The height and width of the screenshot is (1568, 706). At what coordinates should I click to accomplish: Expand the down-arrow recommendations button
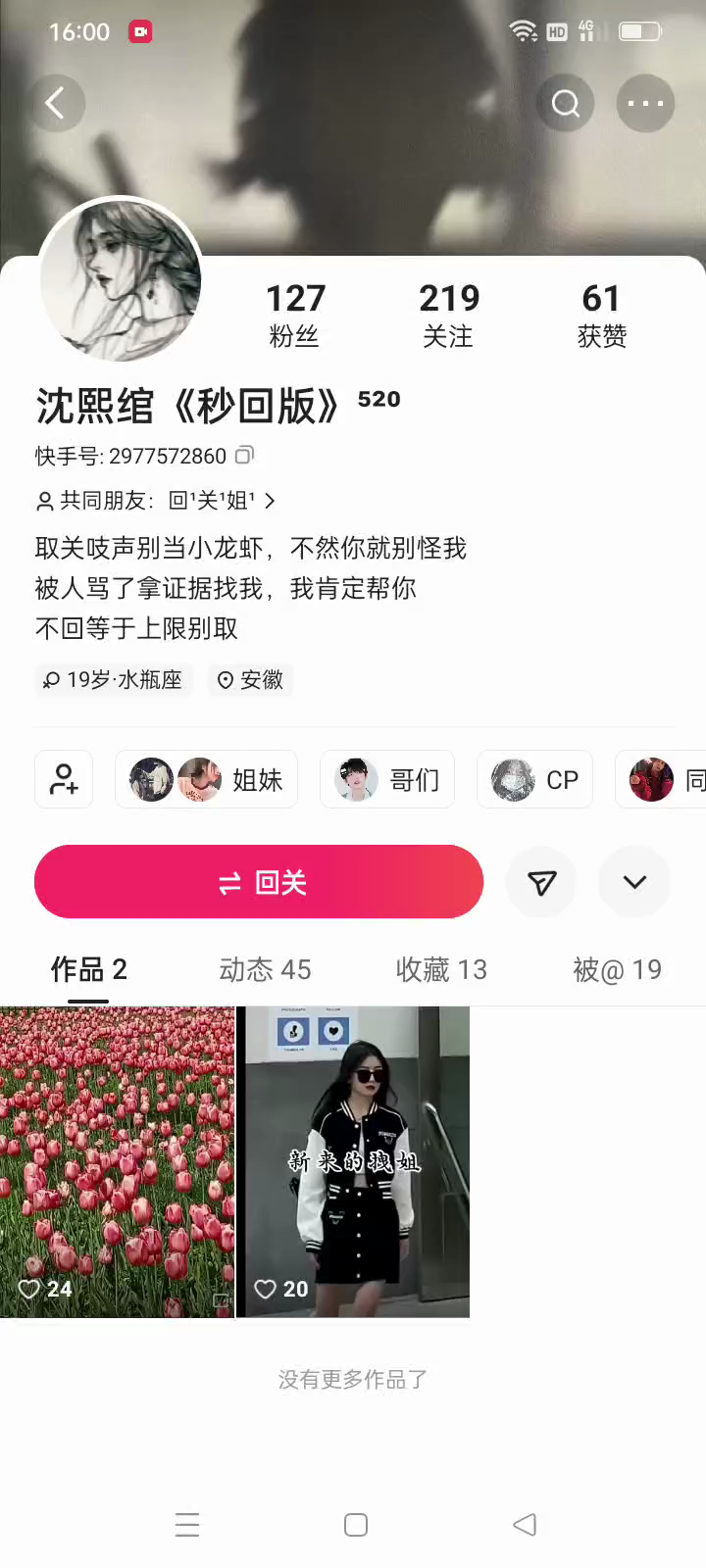point(634,882)
